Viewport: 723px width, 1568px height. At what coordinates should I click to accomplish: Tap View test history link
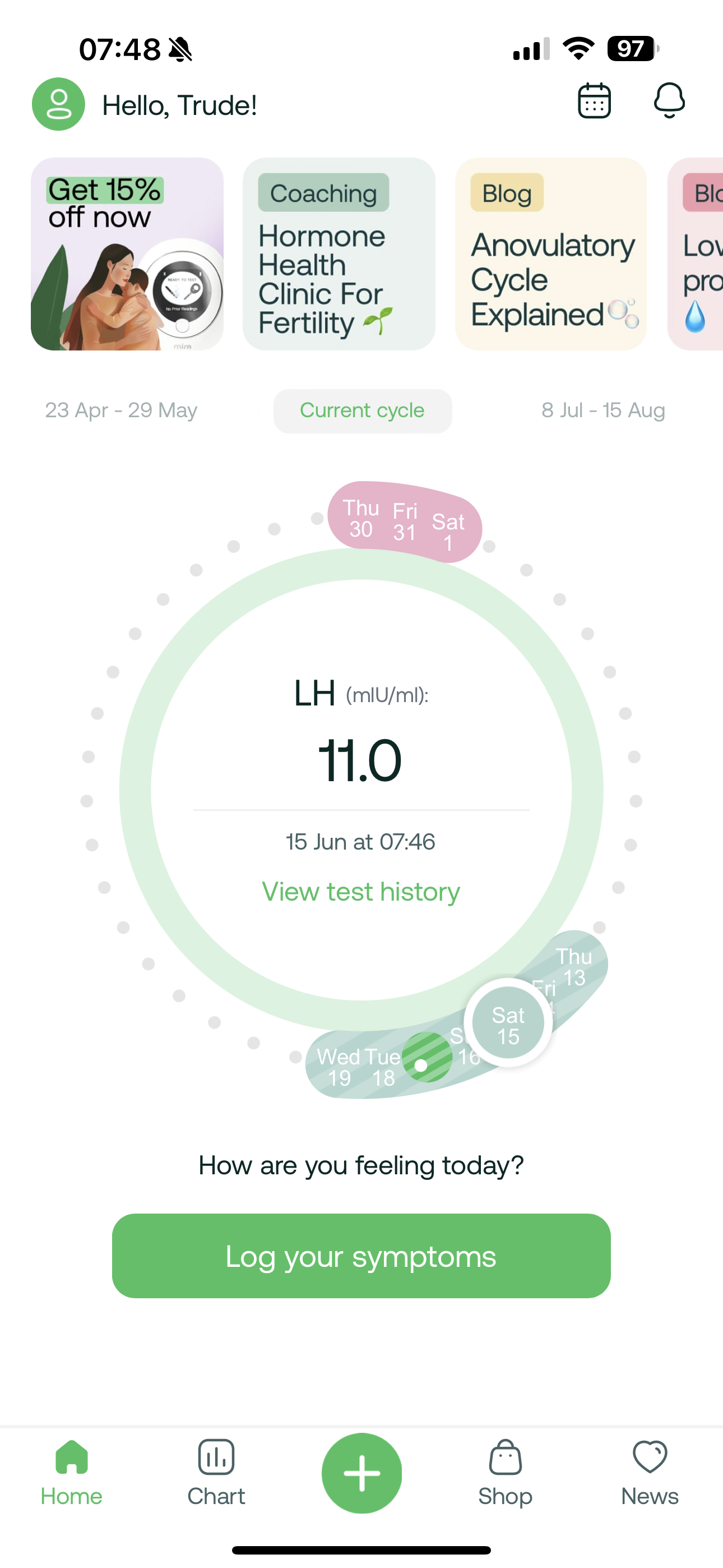(361, 892)
